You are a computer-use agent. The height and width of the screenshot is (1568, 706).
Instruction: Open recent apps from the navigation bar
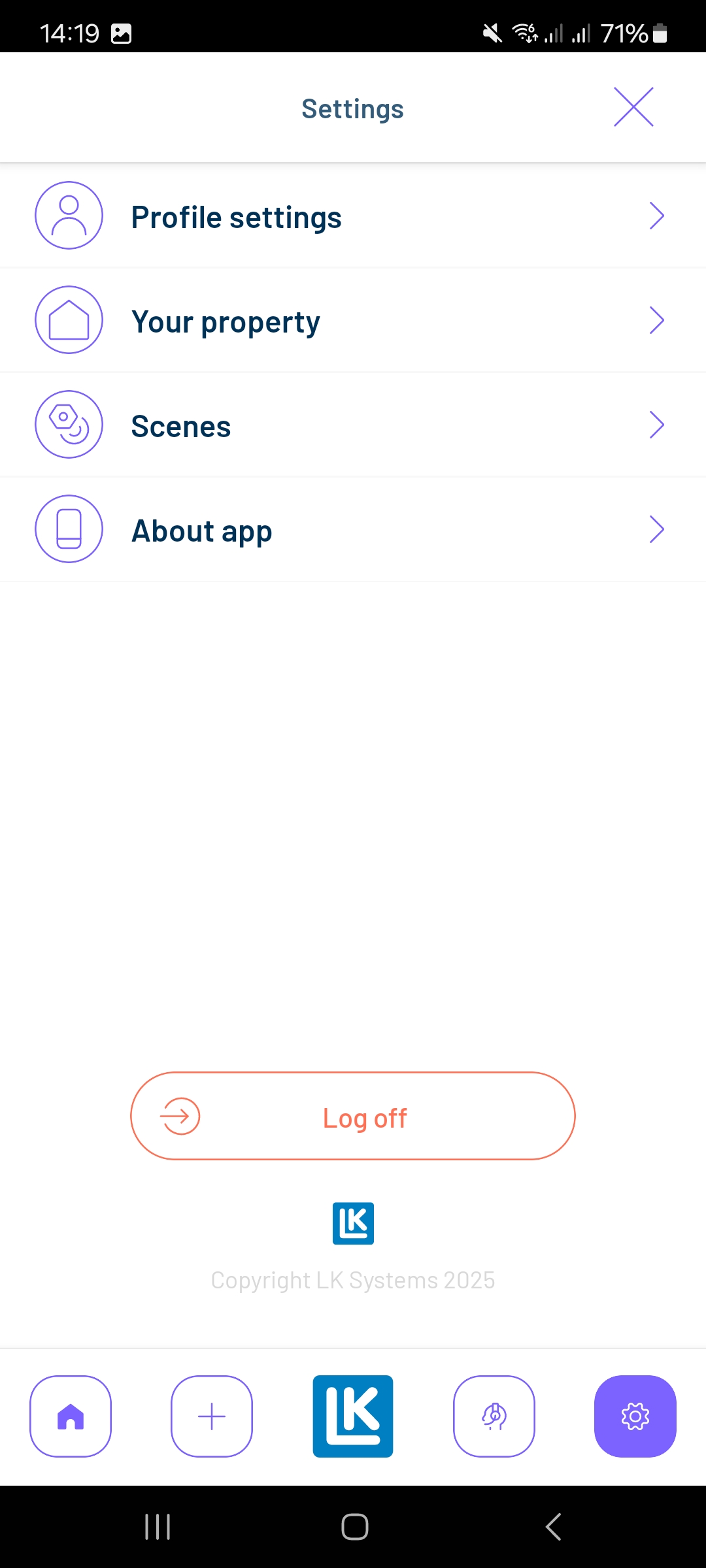158,1527
